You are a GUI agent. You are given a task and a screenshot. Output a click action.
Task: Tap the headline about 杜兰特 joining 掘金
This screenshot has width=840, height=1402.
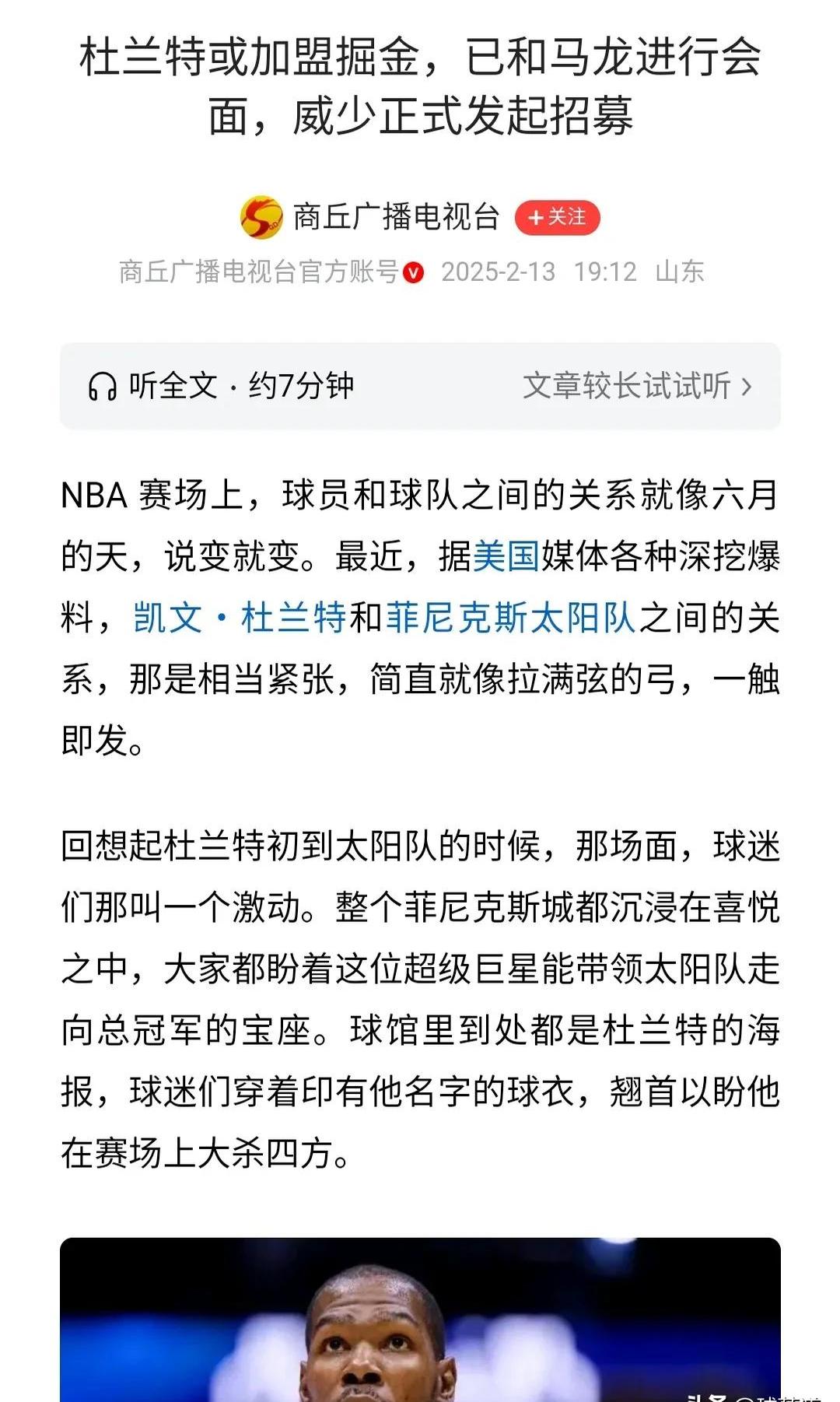click(x=420, y=86)
